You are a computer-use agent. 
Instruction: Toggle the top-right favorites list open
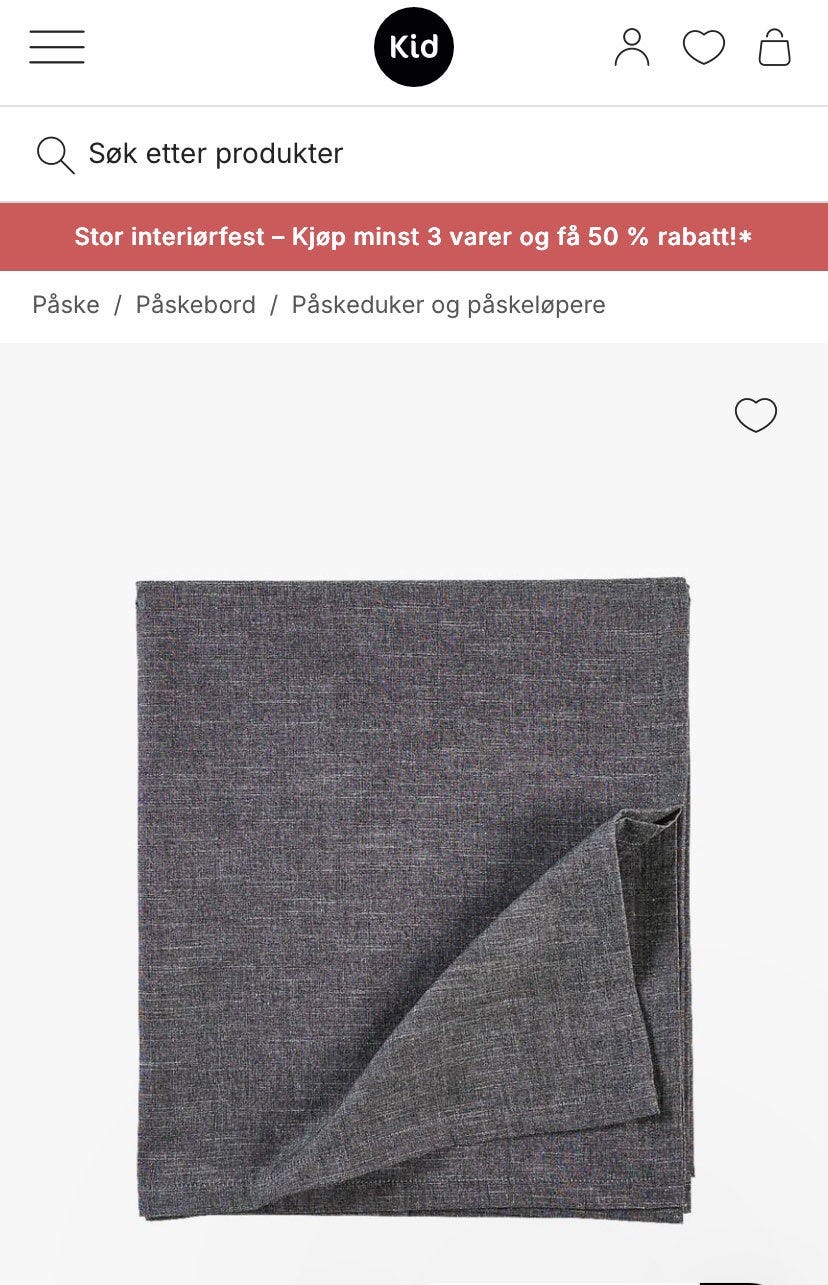pyautogui.click(x=703, y=45)
